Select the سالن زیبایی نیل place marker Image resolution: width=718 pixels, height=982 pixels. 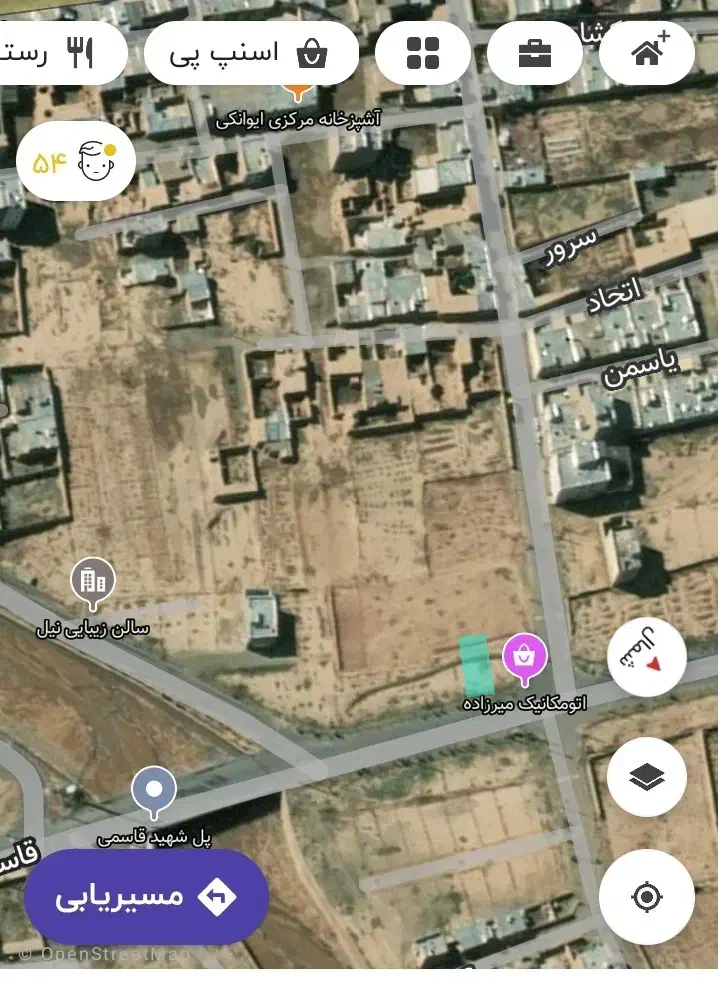[x=93, y=582]
